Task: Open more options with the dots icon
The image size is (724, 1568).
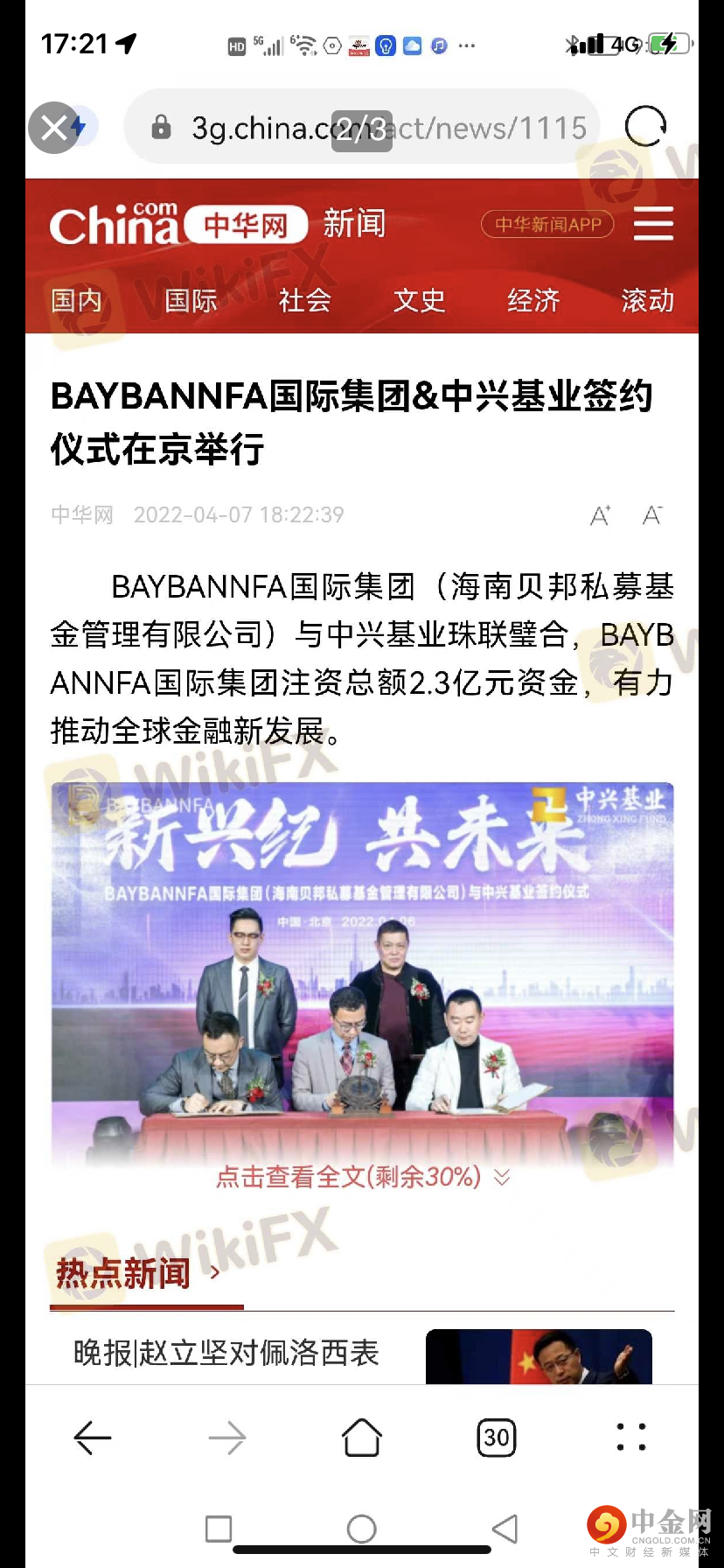Action: [x=631, y=1437]
